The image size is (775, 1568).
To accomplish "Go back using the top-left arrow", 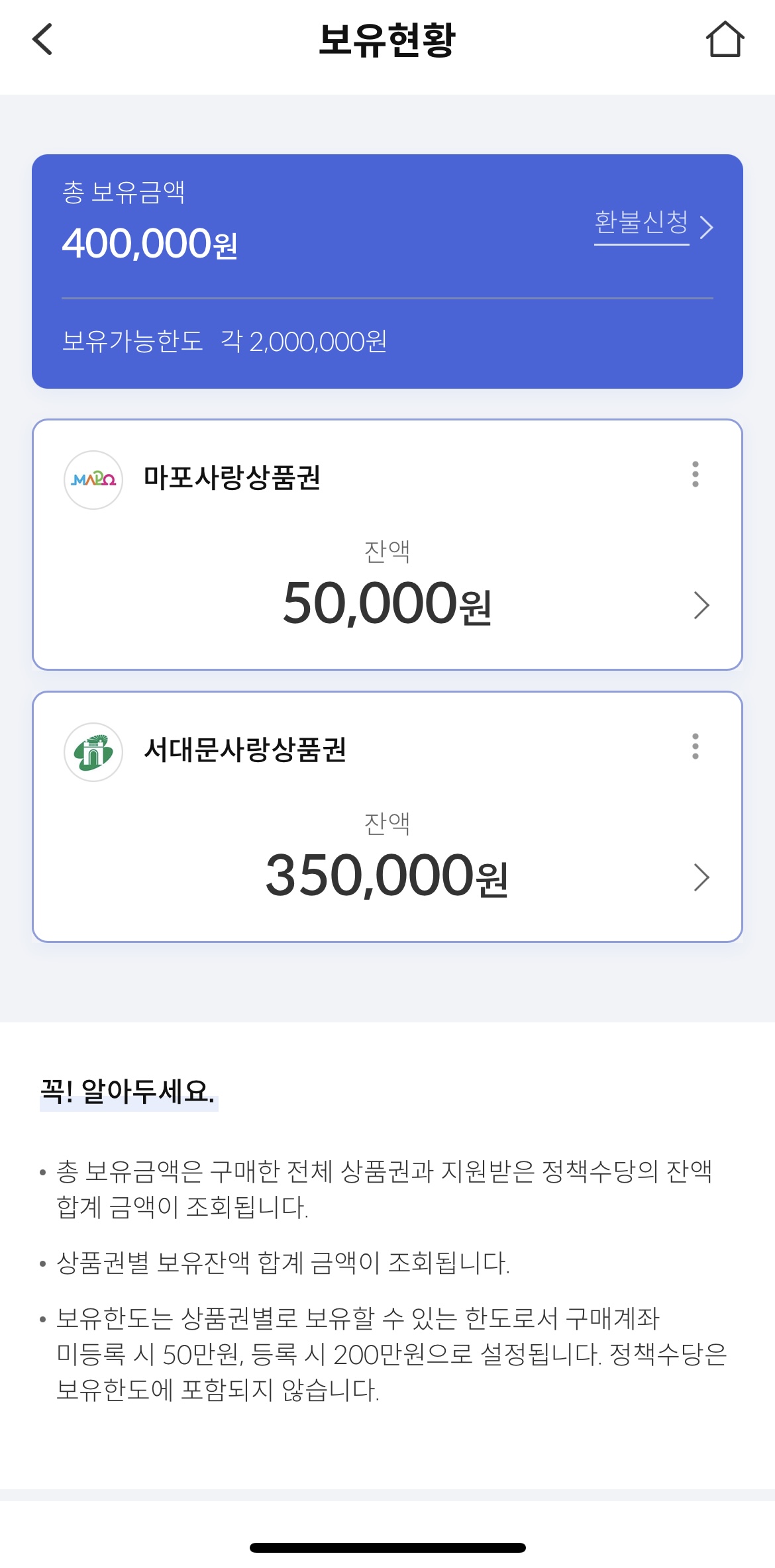I will [42, 39].
